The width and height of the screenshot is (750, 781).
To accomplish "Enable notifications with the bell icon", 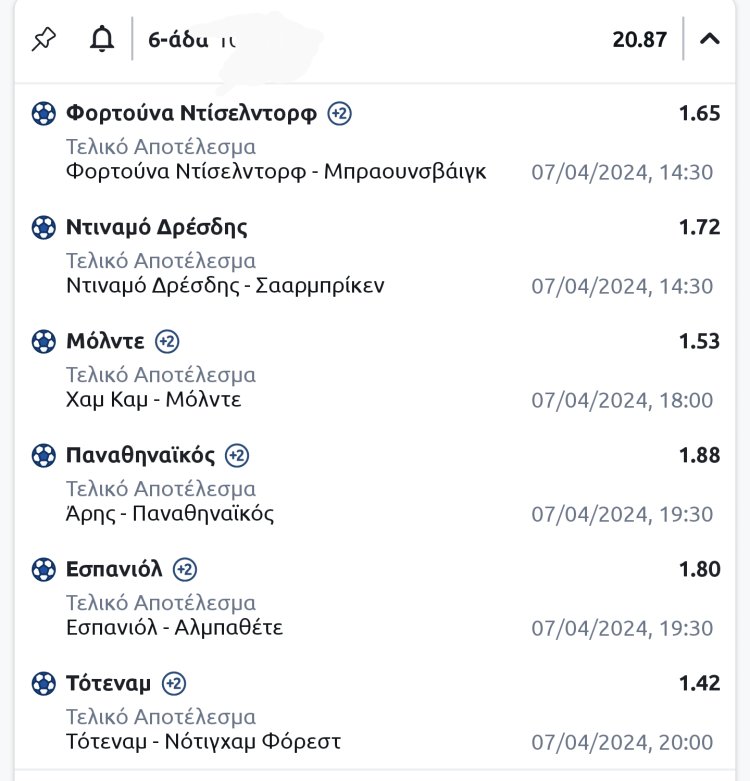I will [101, 40].
